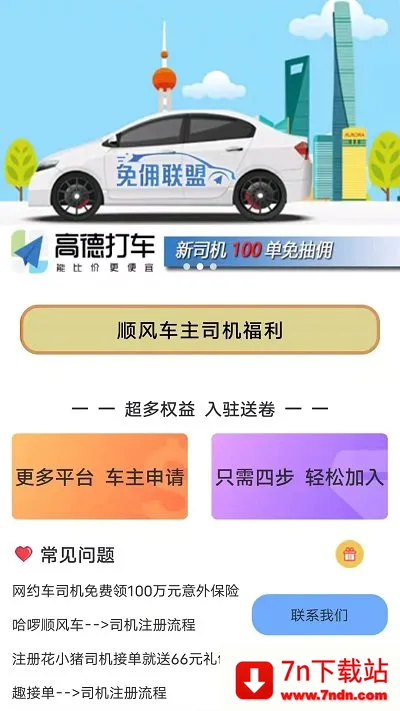Open 更多平台 车主申请 card
This screenshot has width=400, height=711.
click(100, 476)
